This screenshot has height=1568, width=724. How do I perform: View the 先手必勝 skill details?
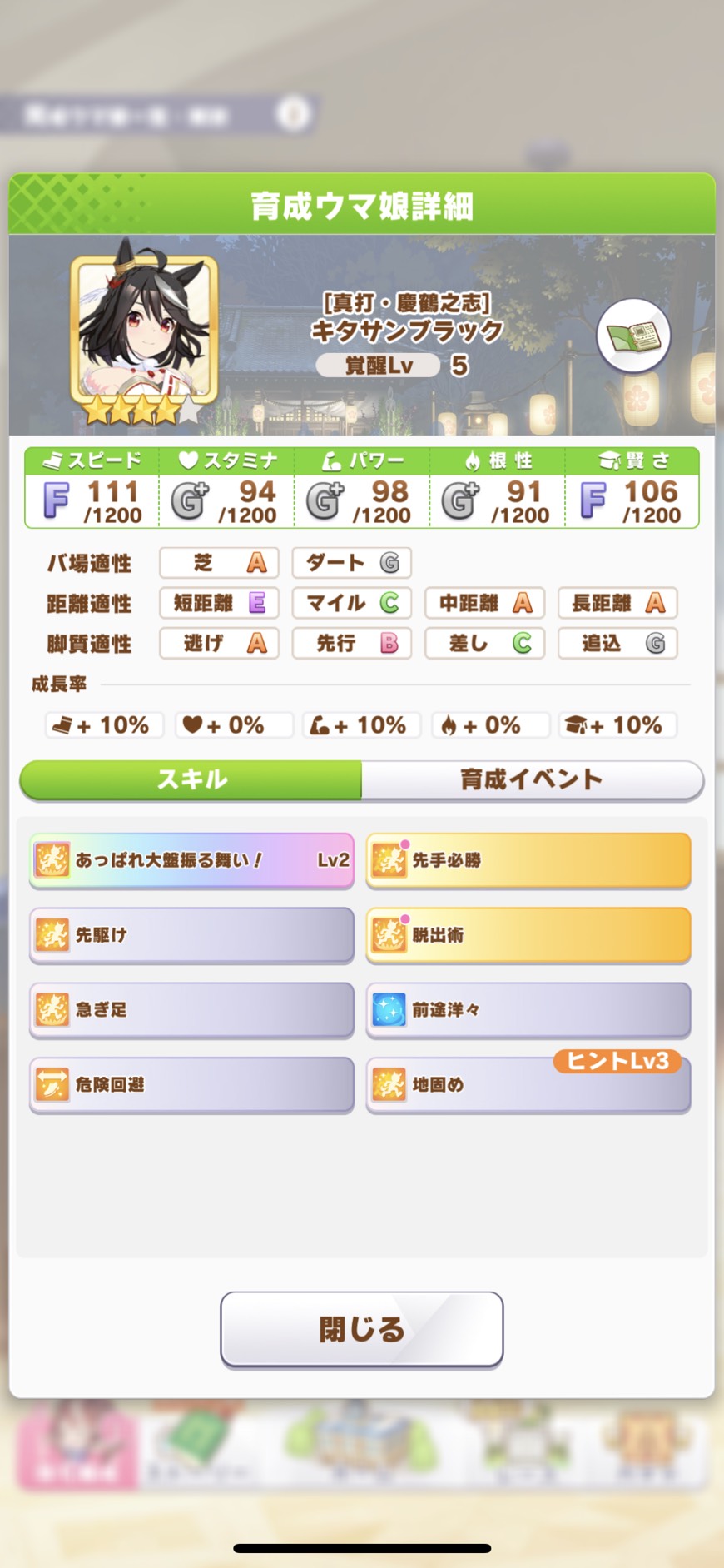coord(528,860)
